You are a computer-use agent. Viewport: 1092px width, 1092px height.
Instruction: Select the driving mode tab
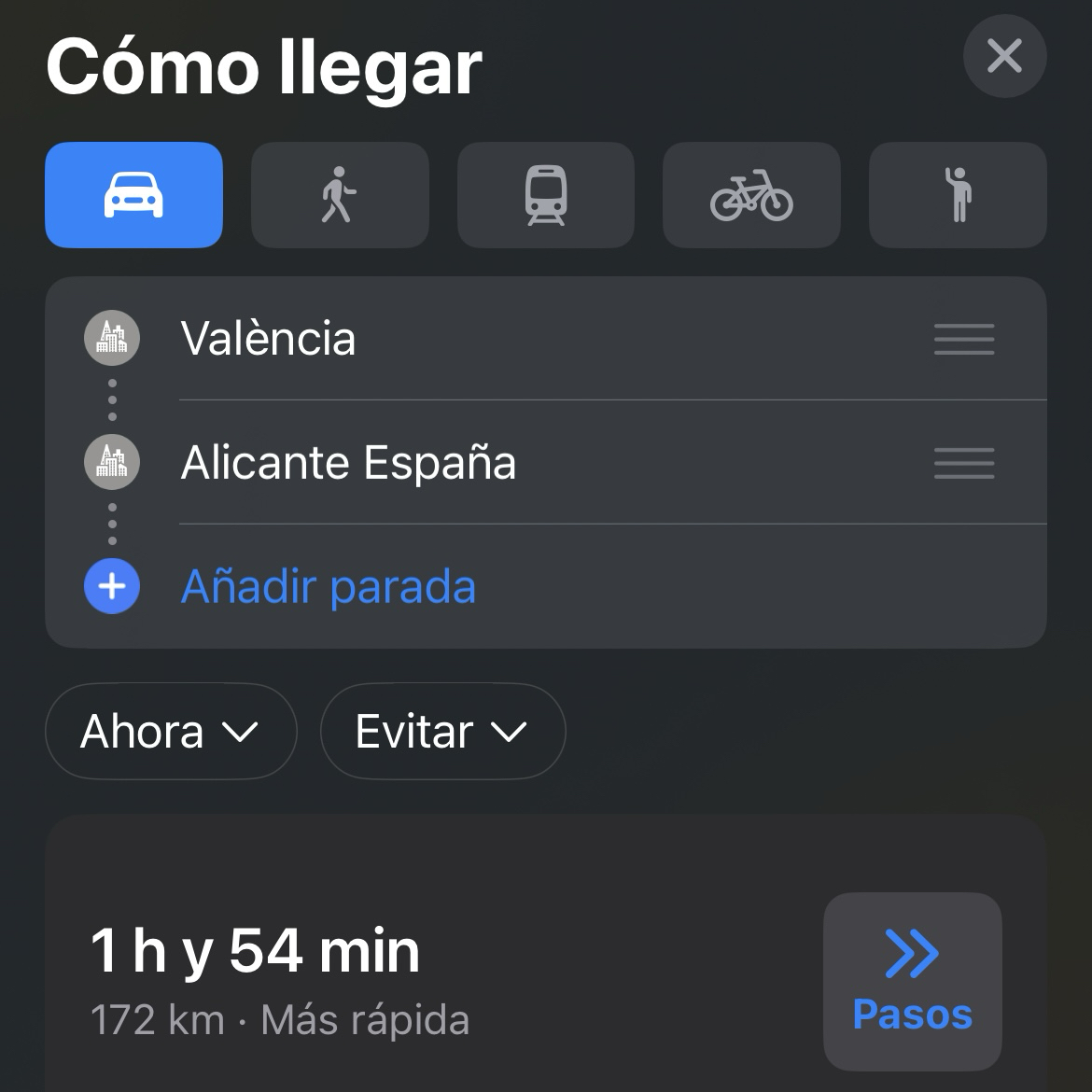pyautogui.click(x=133, y=195)
